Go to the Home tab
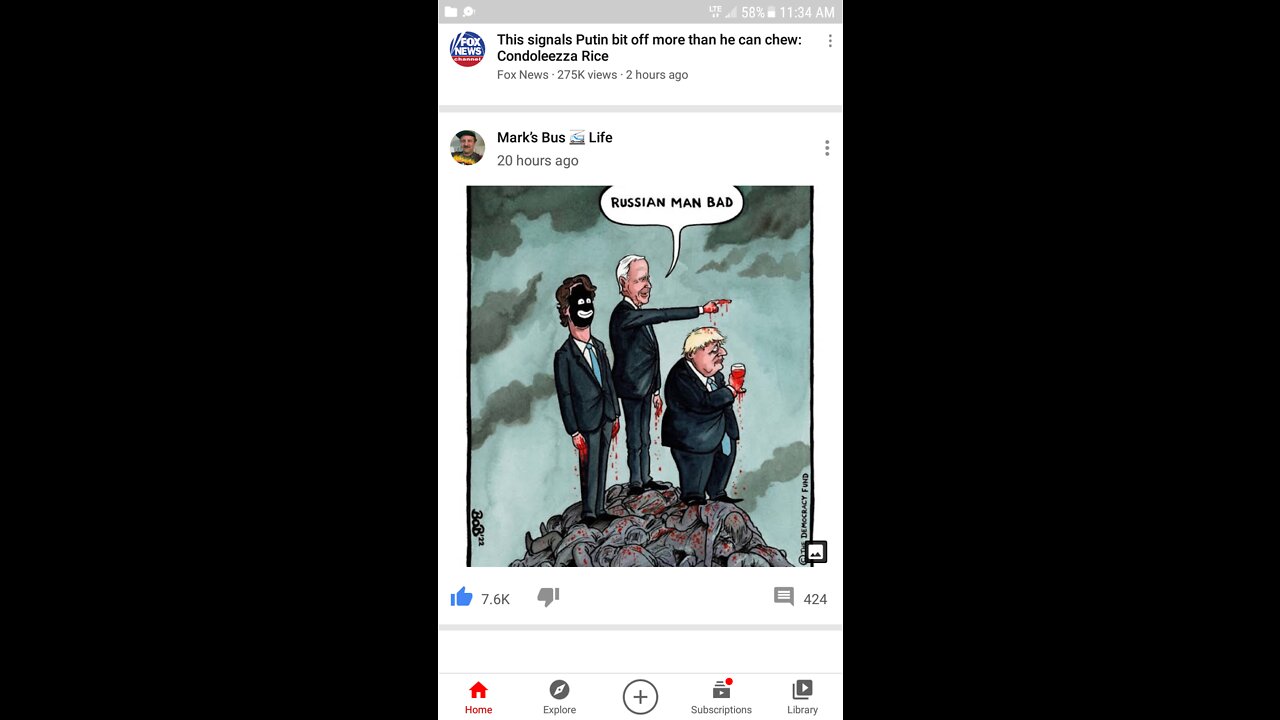This screenshot has width=1280, height=720. click(x=478, y=697)
